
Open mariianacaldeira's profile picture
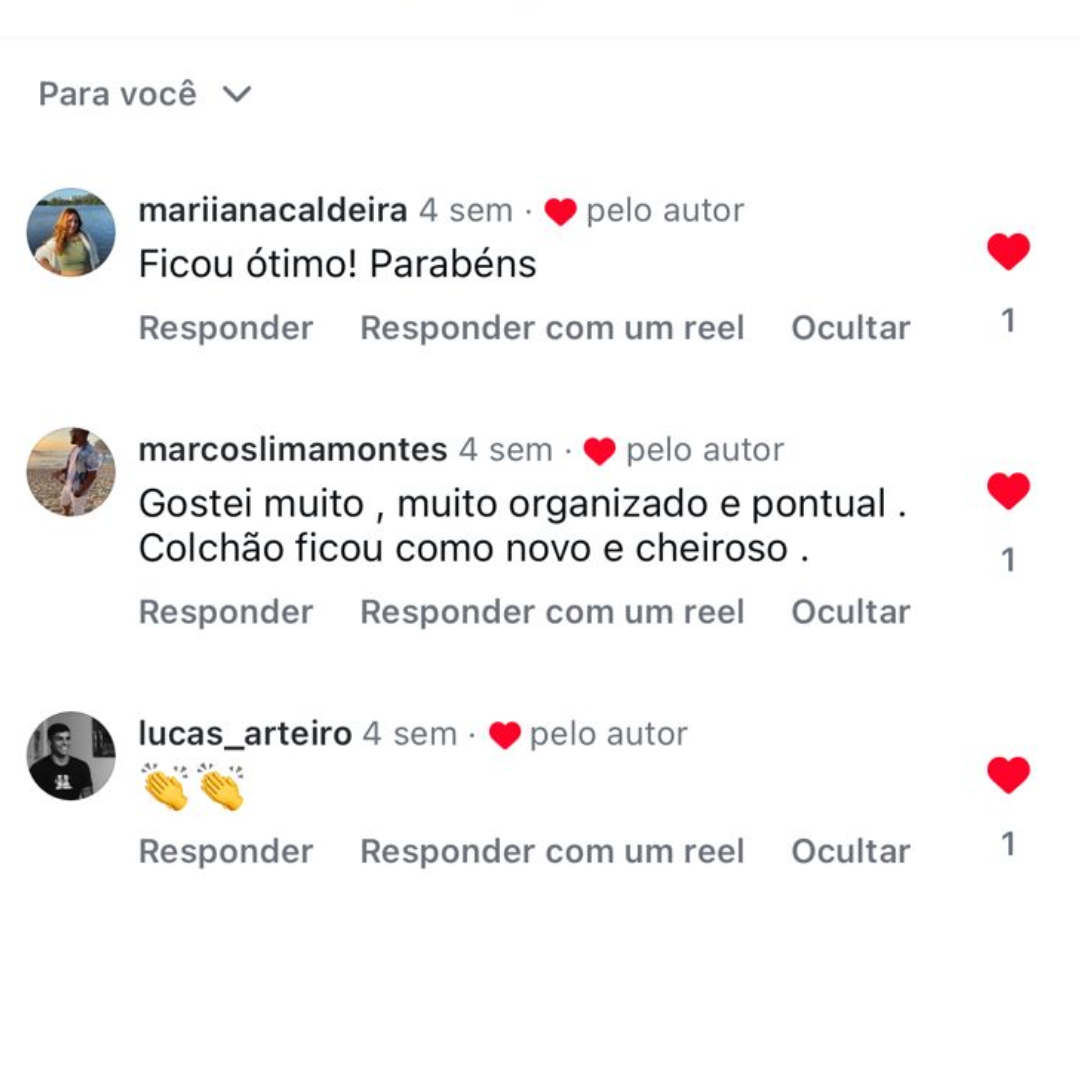71,232
